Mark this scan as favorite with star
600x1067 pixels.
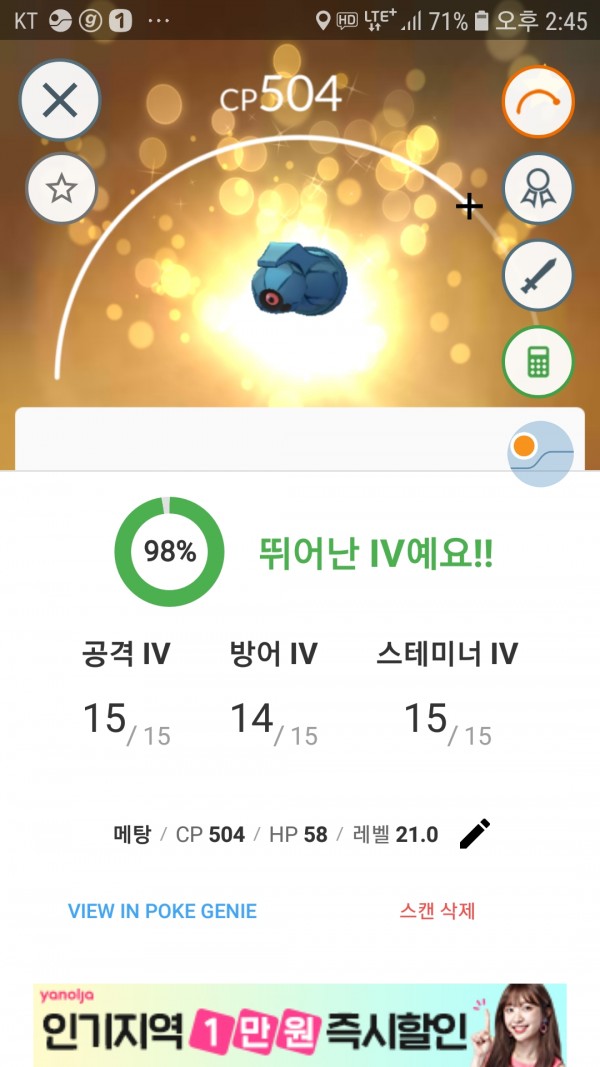61,188
